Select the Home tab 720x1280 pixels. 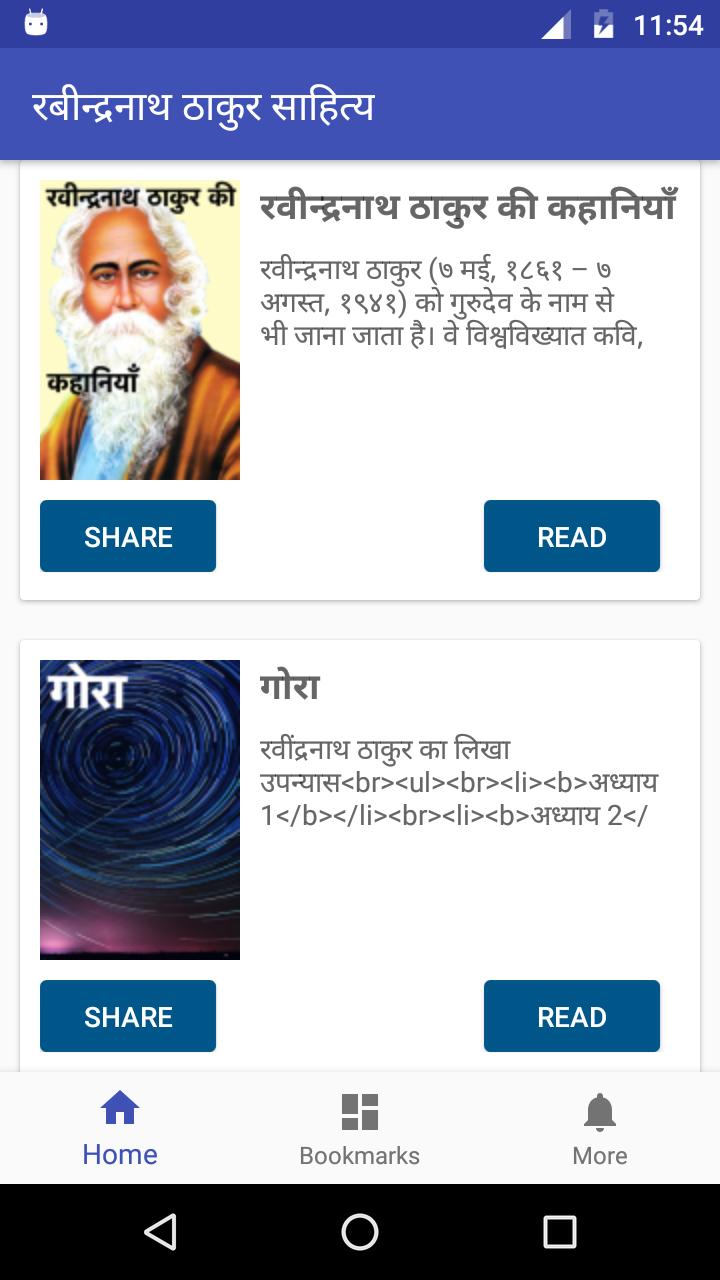tap(119, 1128)
